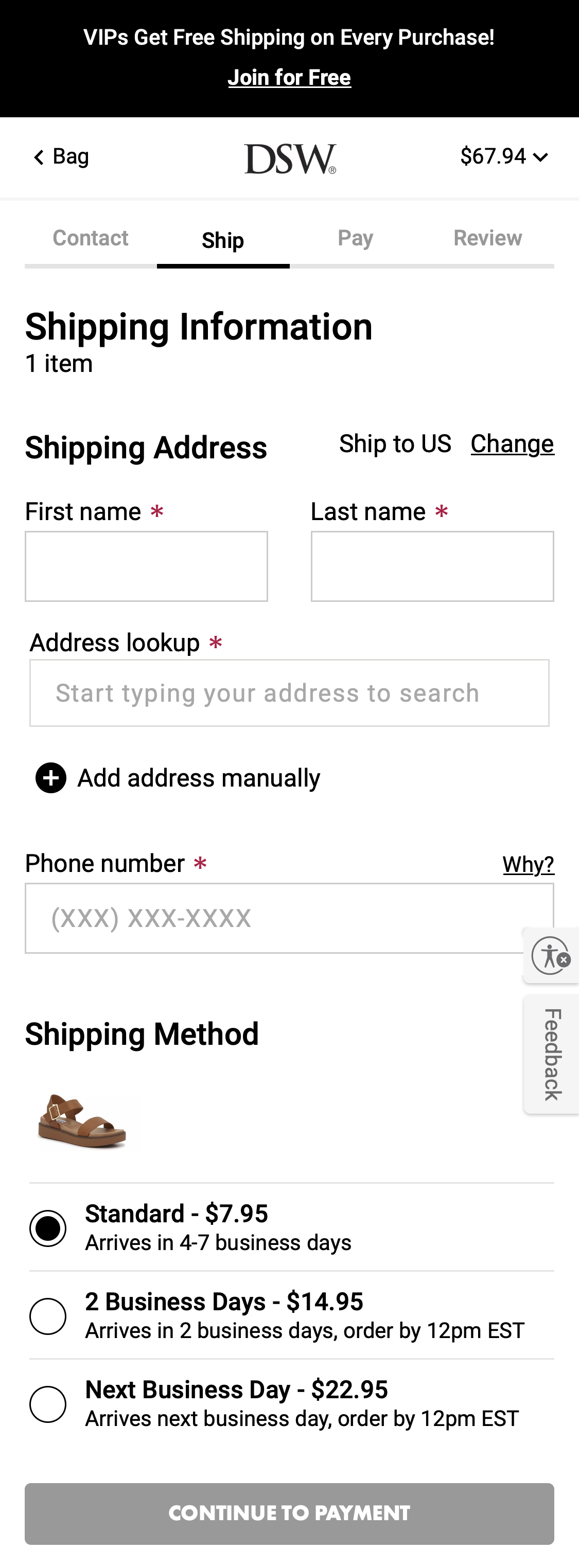579x1568 pixels.
Task: Click the plus icon beside Add address manually
Action: [50, 777]
